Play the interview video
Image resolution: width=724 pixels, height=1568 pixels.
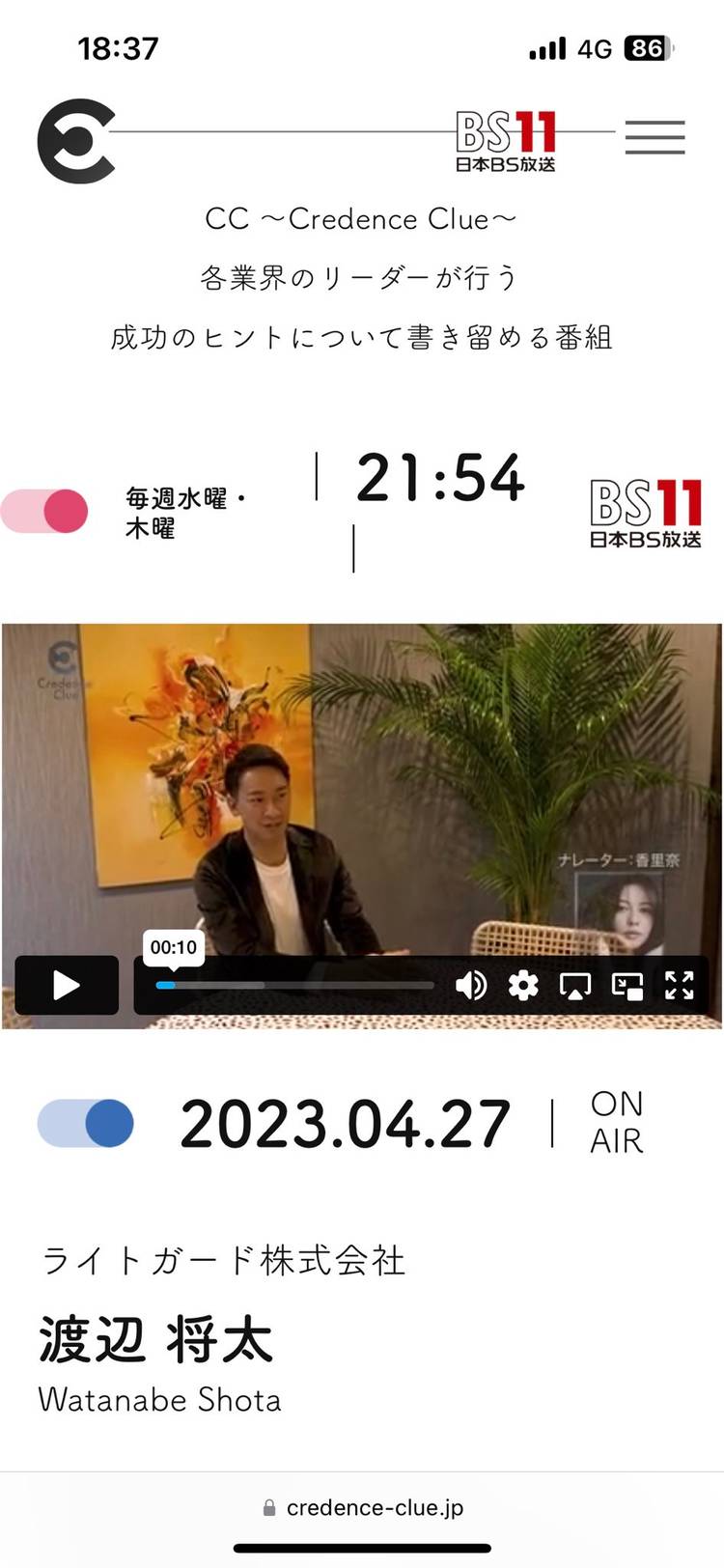click(x=67, y=985)
